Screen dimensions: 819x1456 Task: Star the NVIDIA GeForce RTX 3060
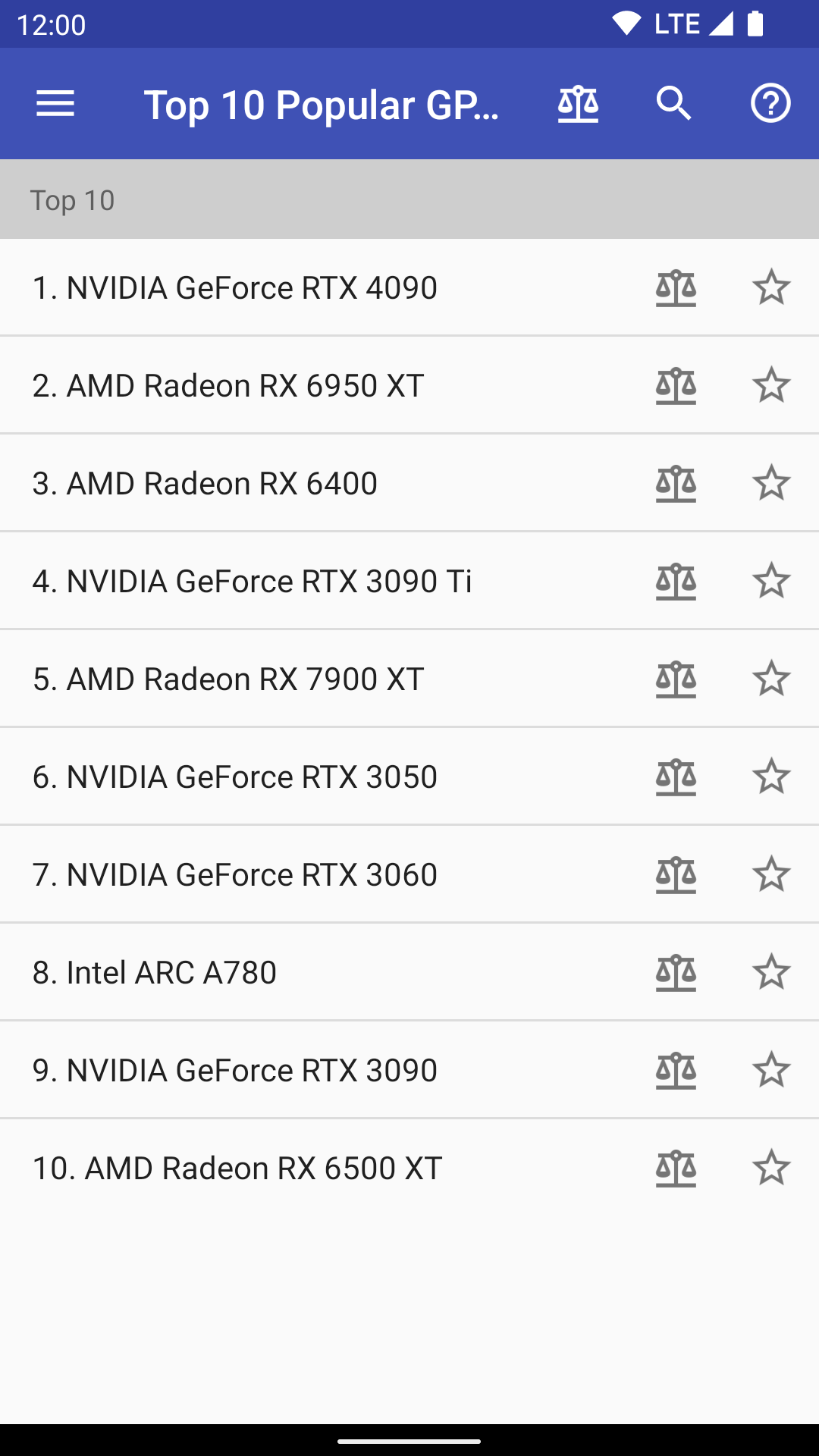(771, 874)
